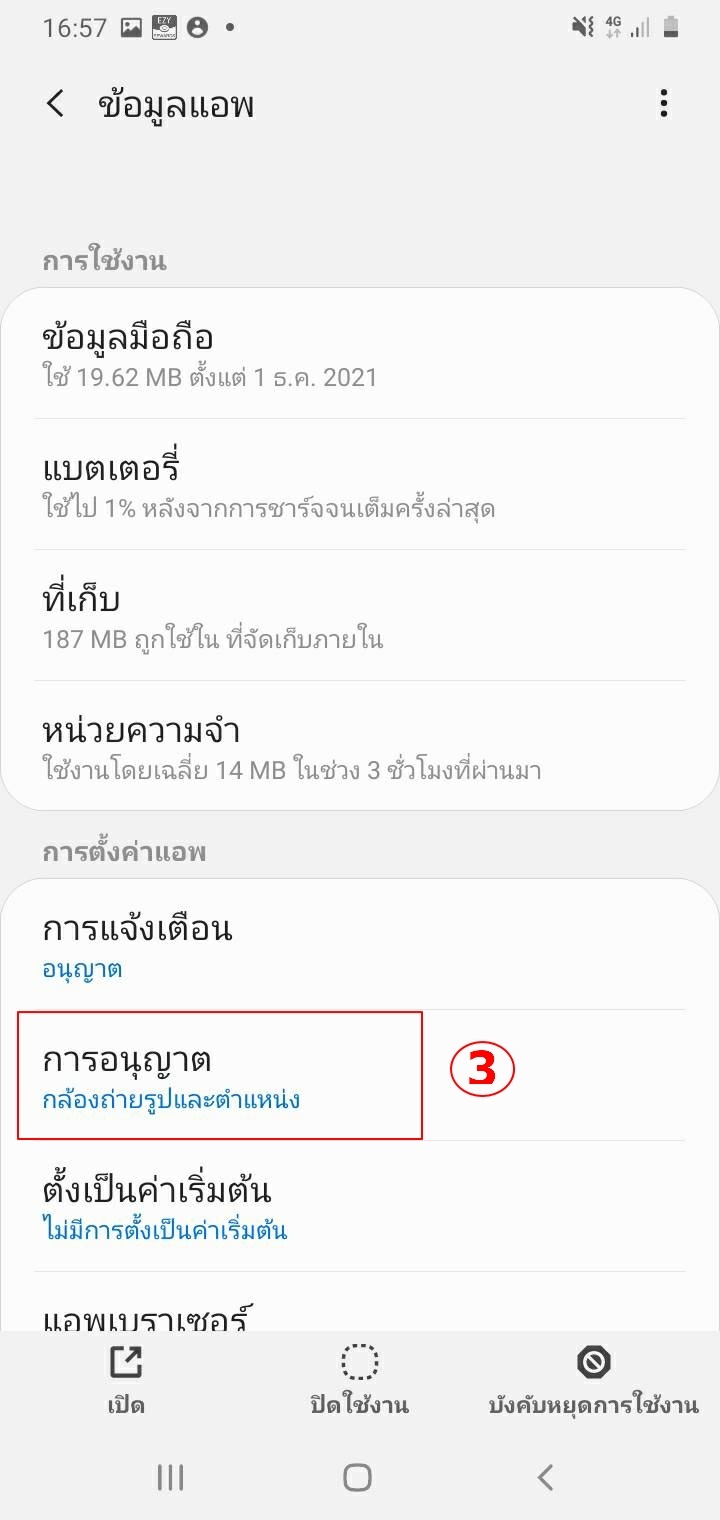This screenshot has height=1520, width=720.
Task: Open the three-dot overflow menu
Action: (663, 104)
